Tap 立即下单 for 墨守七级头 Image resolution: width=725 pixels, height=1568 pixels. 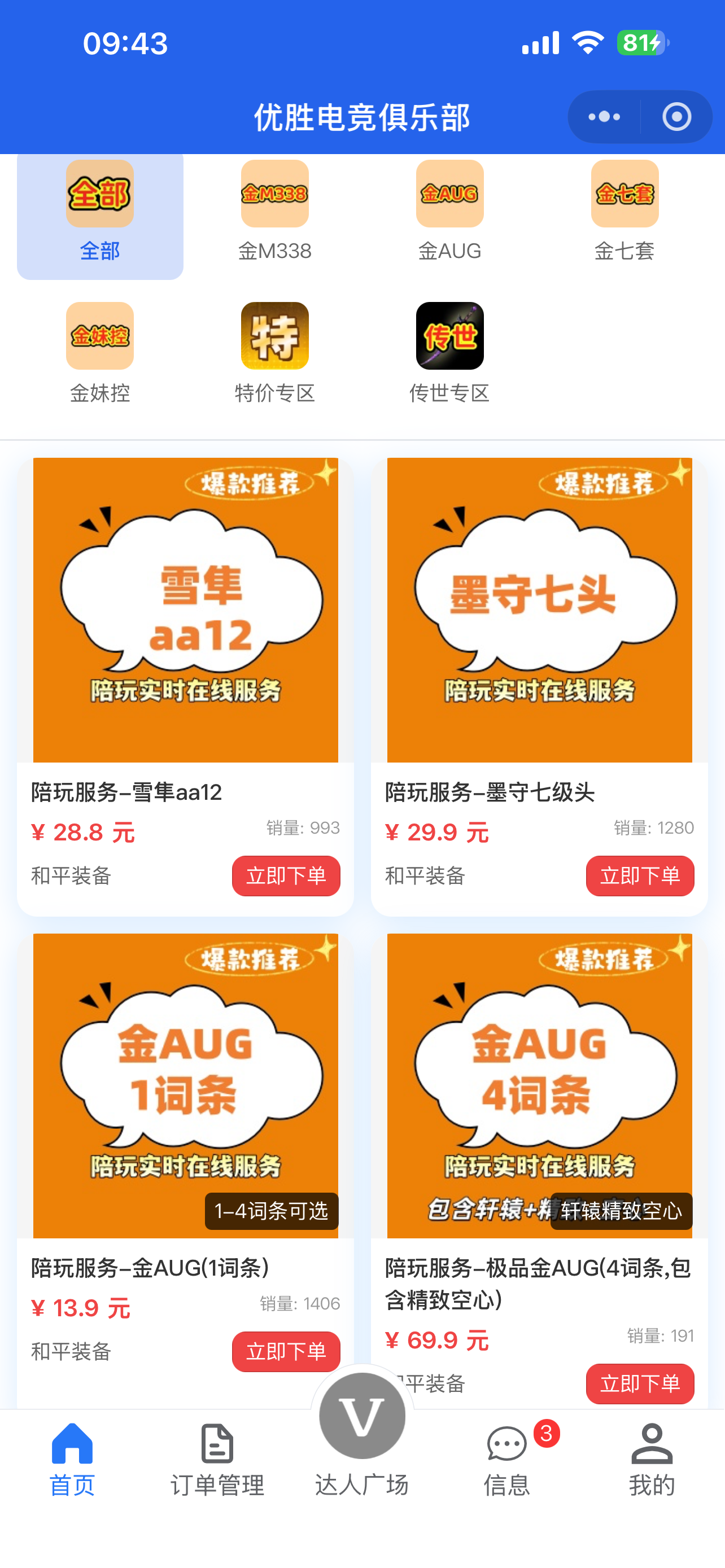click(640, 876)
